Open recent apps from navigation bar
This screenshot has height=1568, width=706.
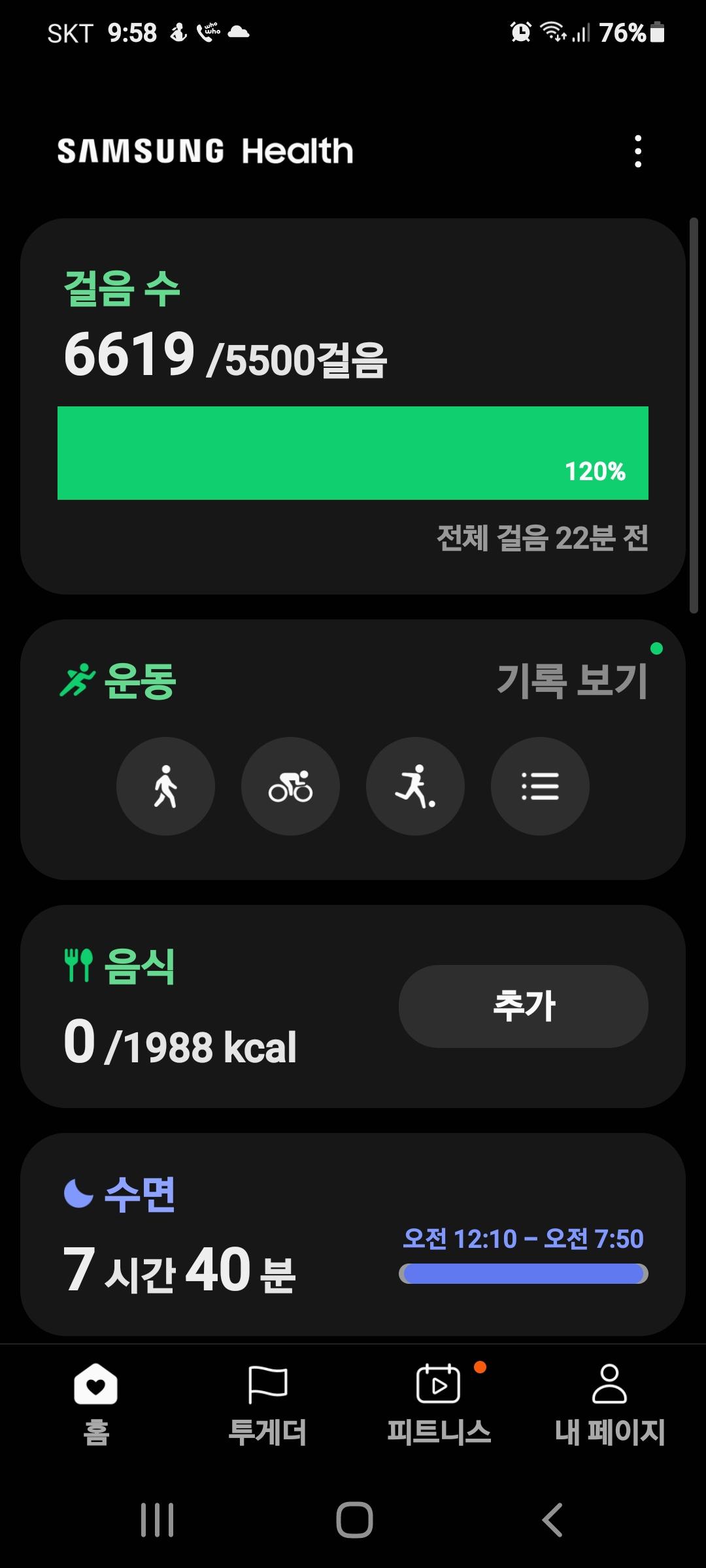[158, 1520]
